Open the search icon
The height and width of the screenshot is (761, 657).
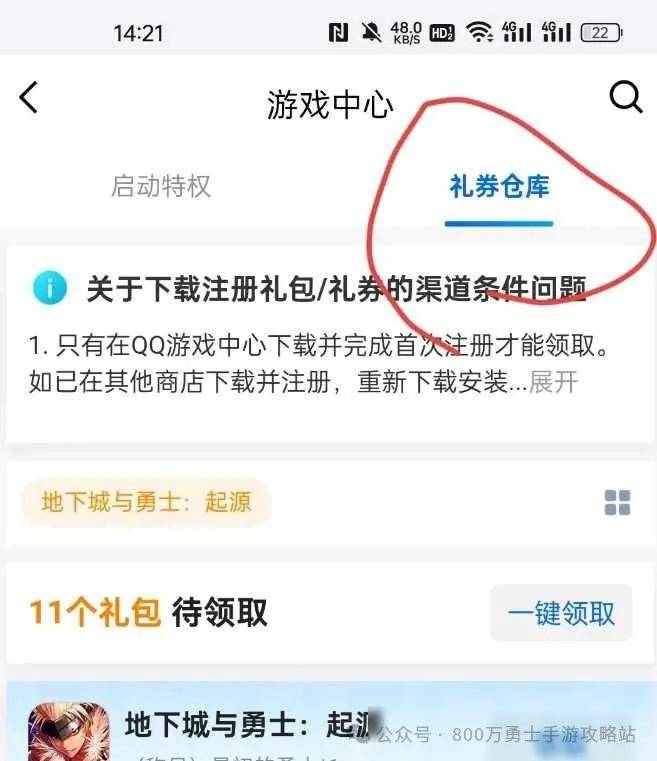point(625,97)
